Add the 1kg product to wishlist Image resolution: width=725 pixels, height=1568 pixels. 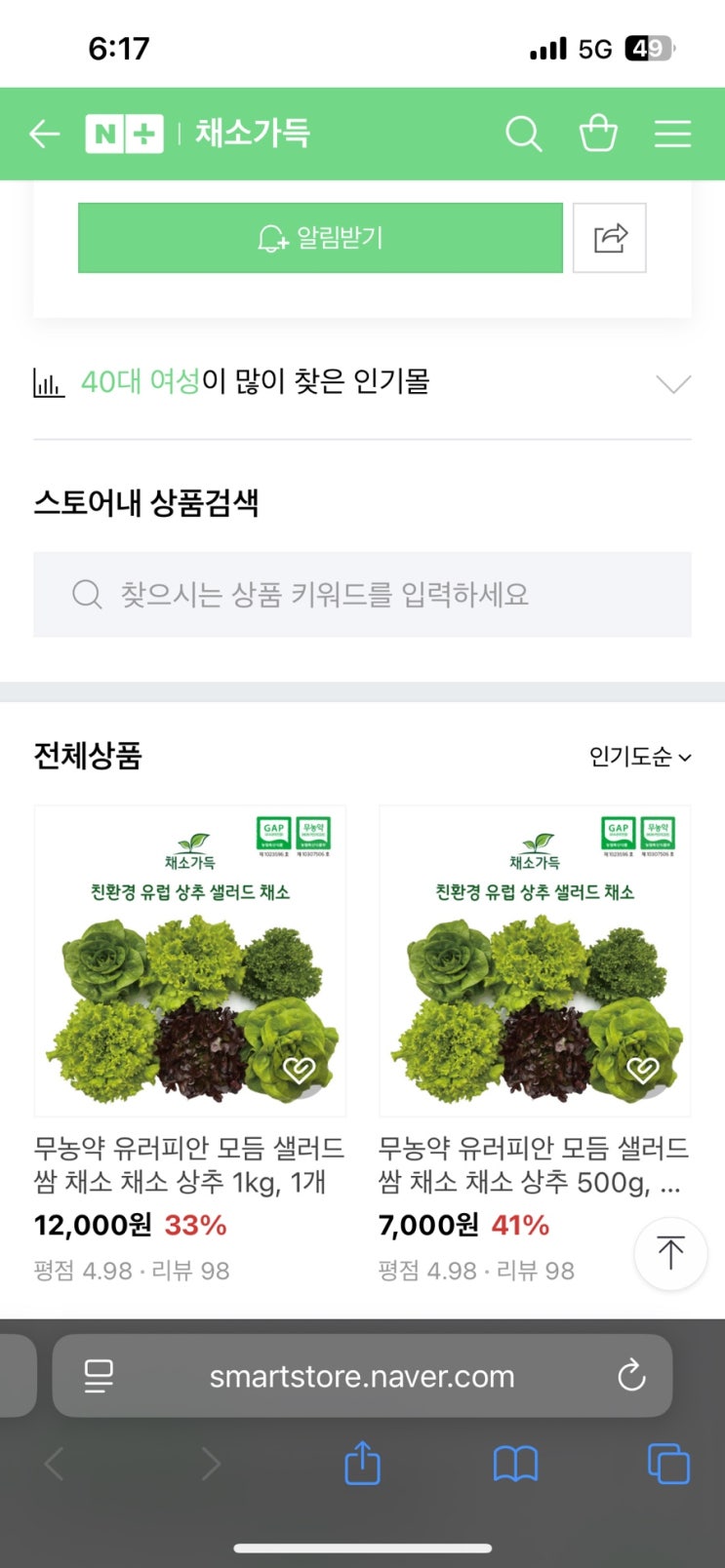[x=299, y=1070]
